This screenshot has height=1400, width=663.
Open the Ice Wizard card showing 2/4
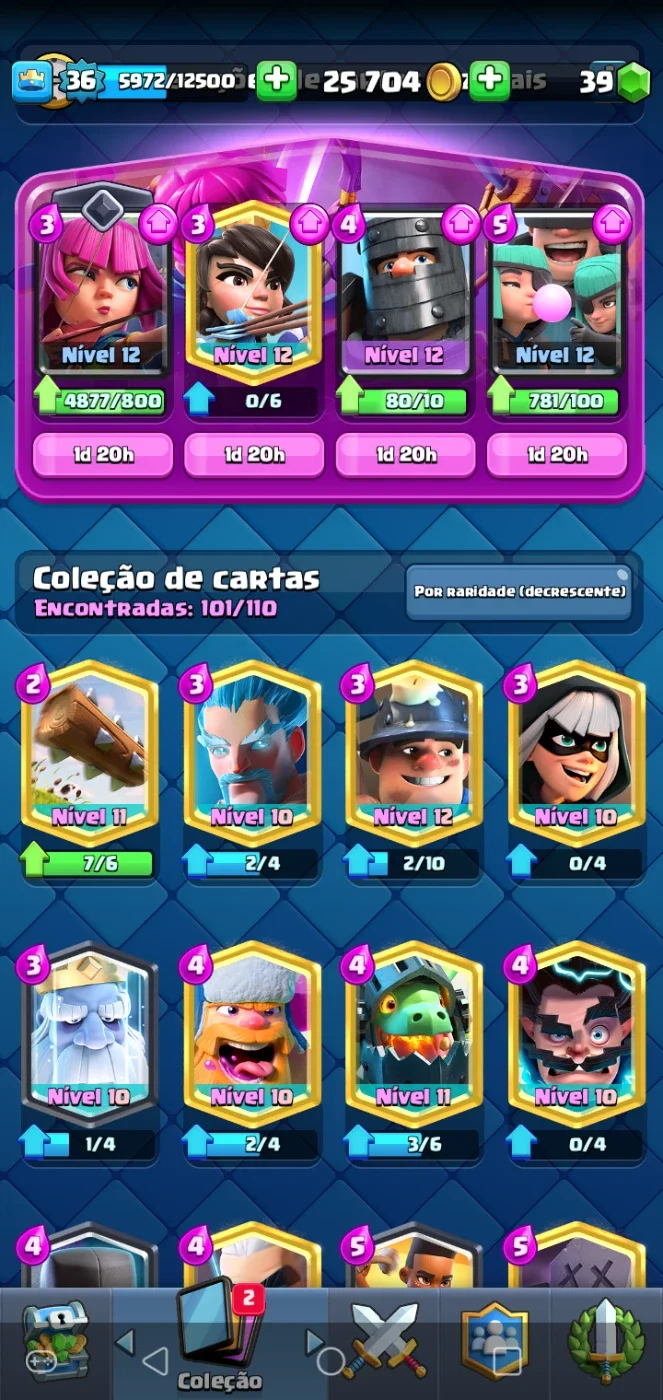(252, 768)
